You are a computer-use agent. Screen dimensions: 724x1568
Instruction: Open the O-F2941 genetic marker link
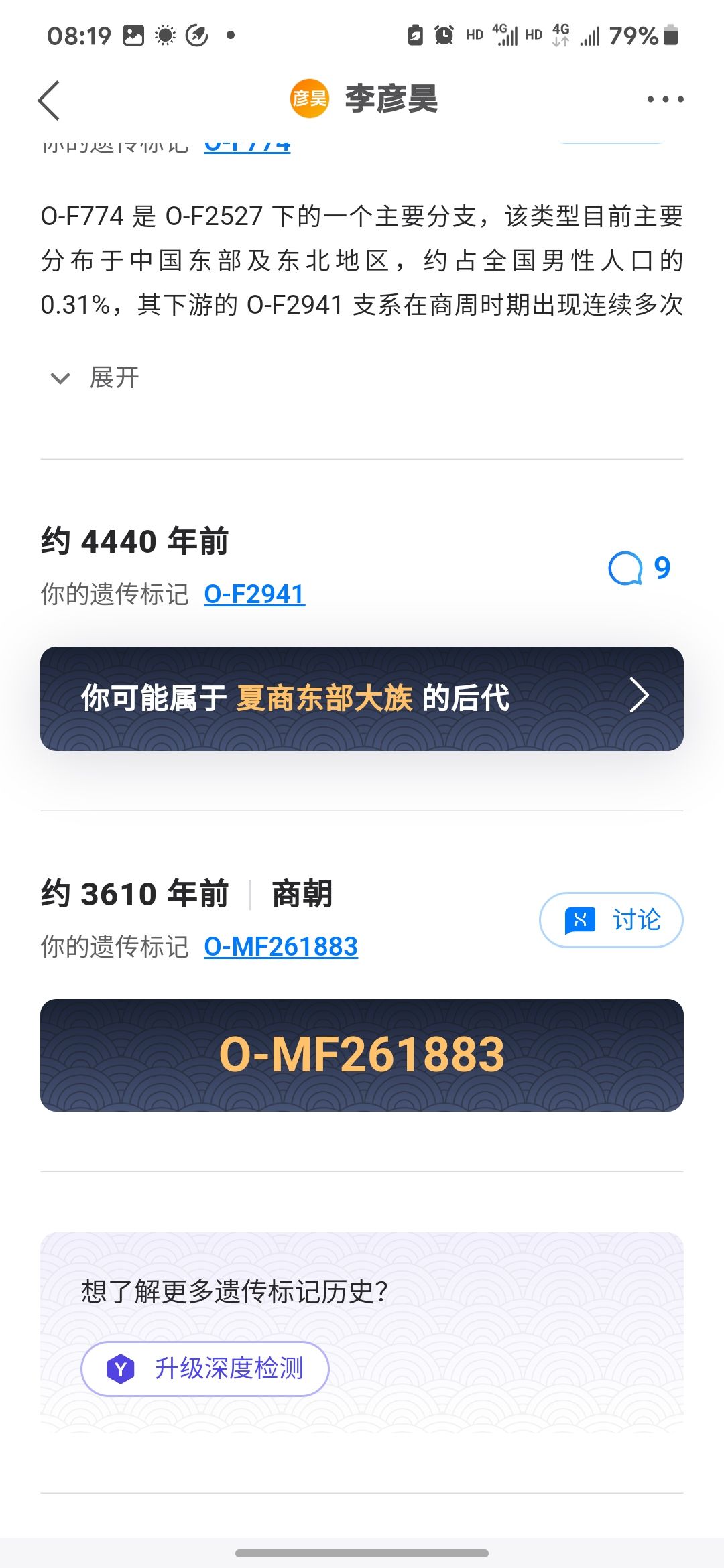point(254,594)
